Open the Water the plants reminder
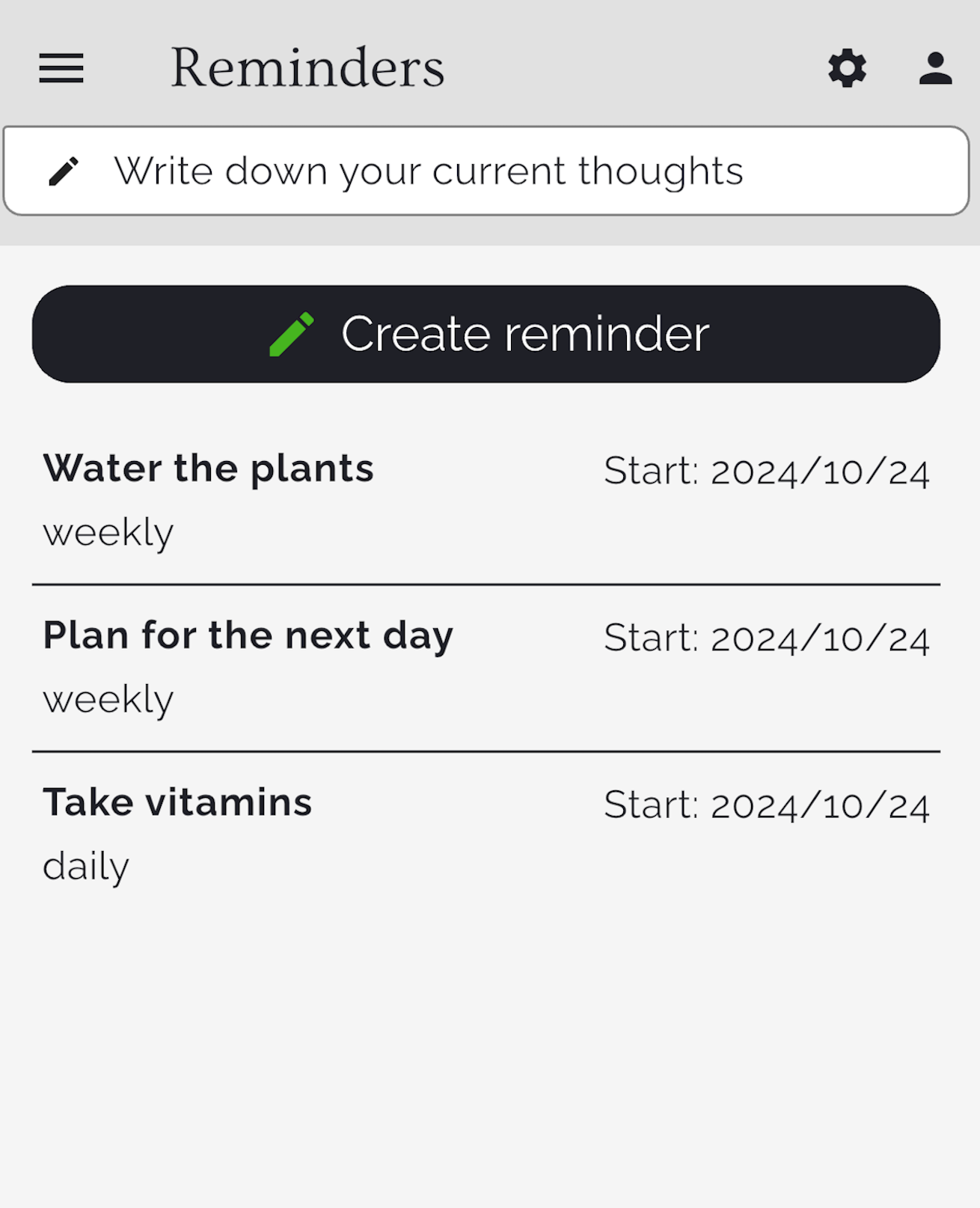Screen dimensions: 980x1208 209,469
